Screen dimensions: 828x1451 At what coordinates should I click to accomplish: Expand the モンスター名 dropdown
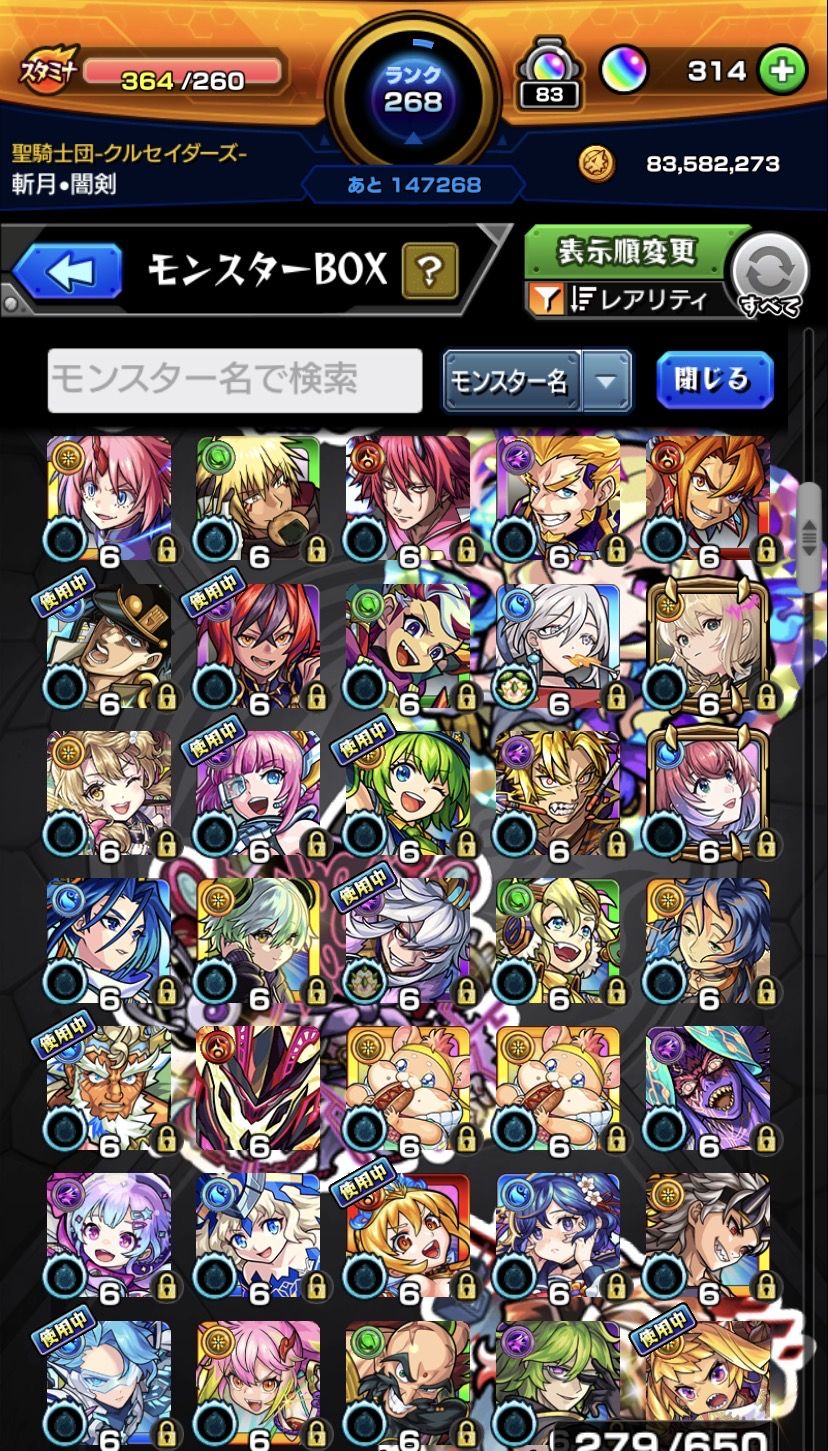(x=606, y=381)
